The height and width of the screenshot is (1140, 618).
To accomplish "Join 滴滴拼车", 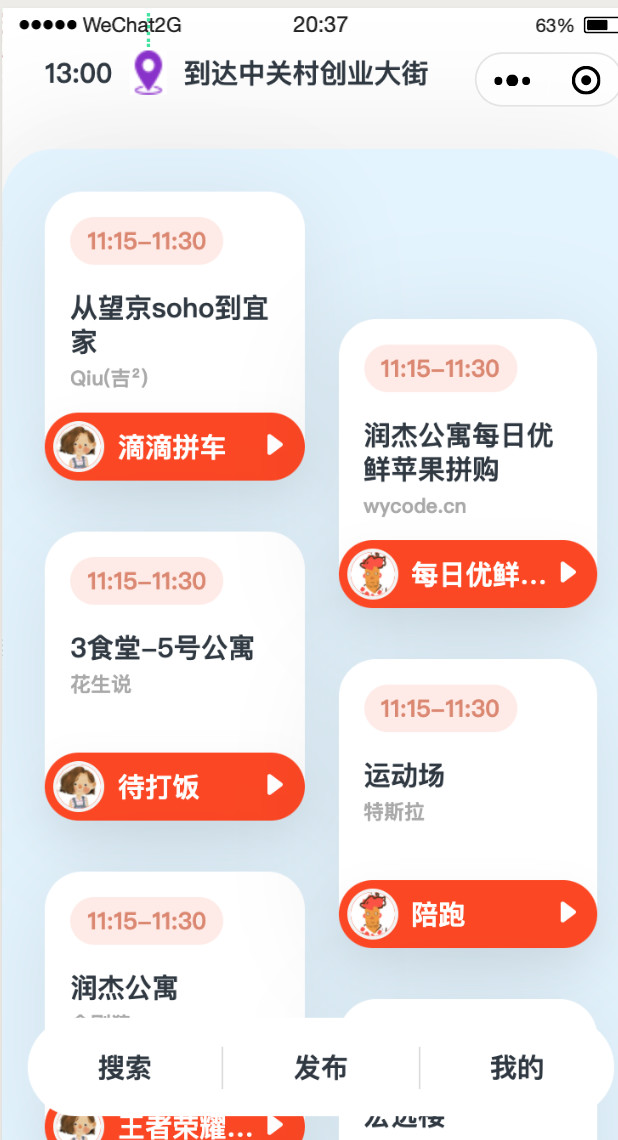I will (175, 447).
